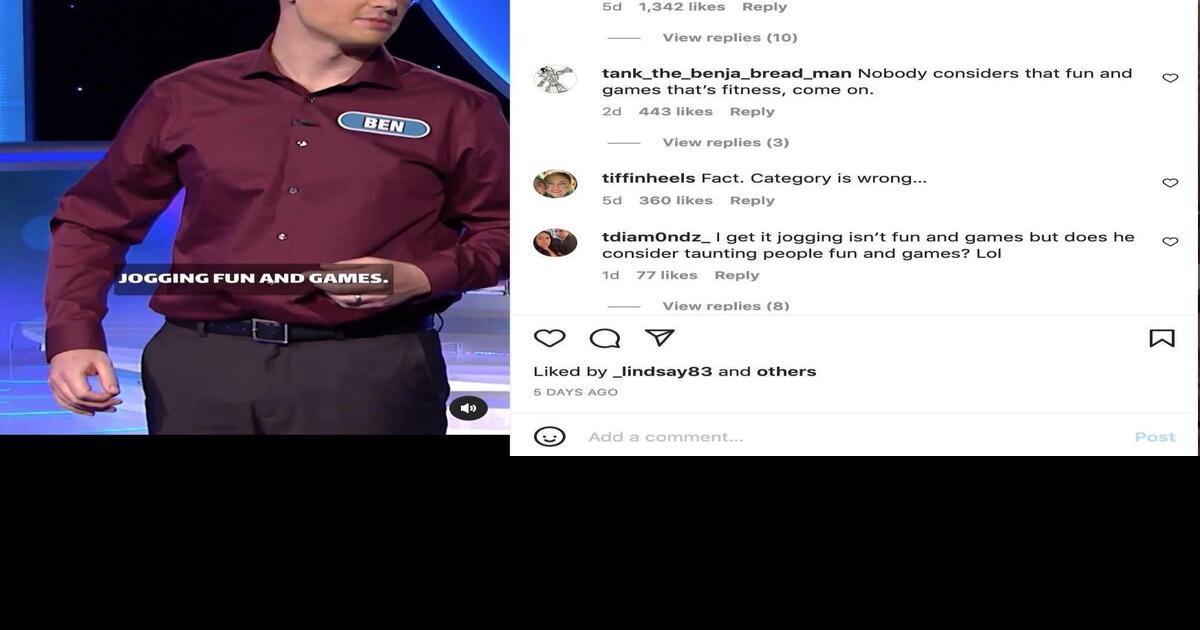The width and height of the screenshot is (1200, 630).
Task: View others who liked the post
Action: pos(786,371)
